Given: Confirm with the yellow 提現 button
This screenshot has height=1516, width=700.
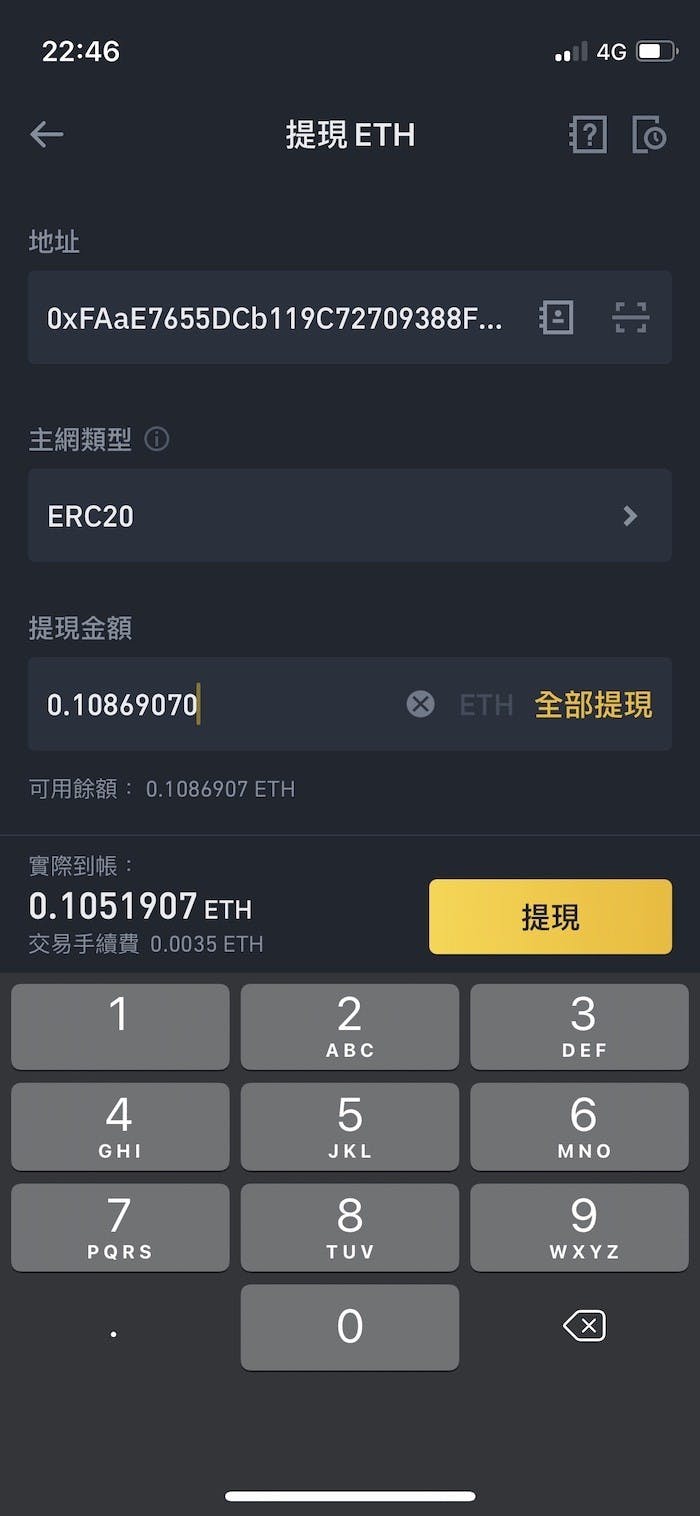Looking at the screenshot, I should point(551,917).
